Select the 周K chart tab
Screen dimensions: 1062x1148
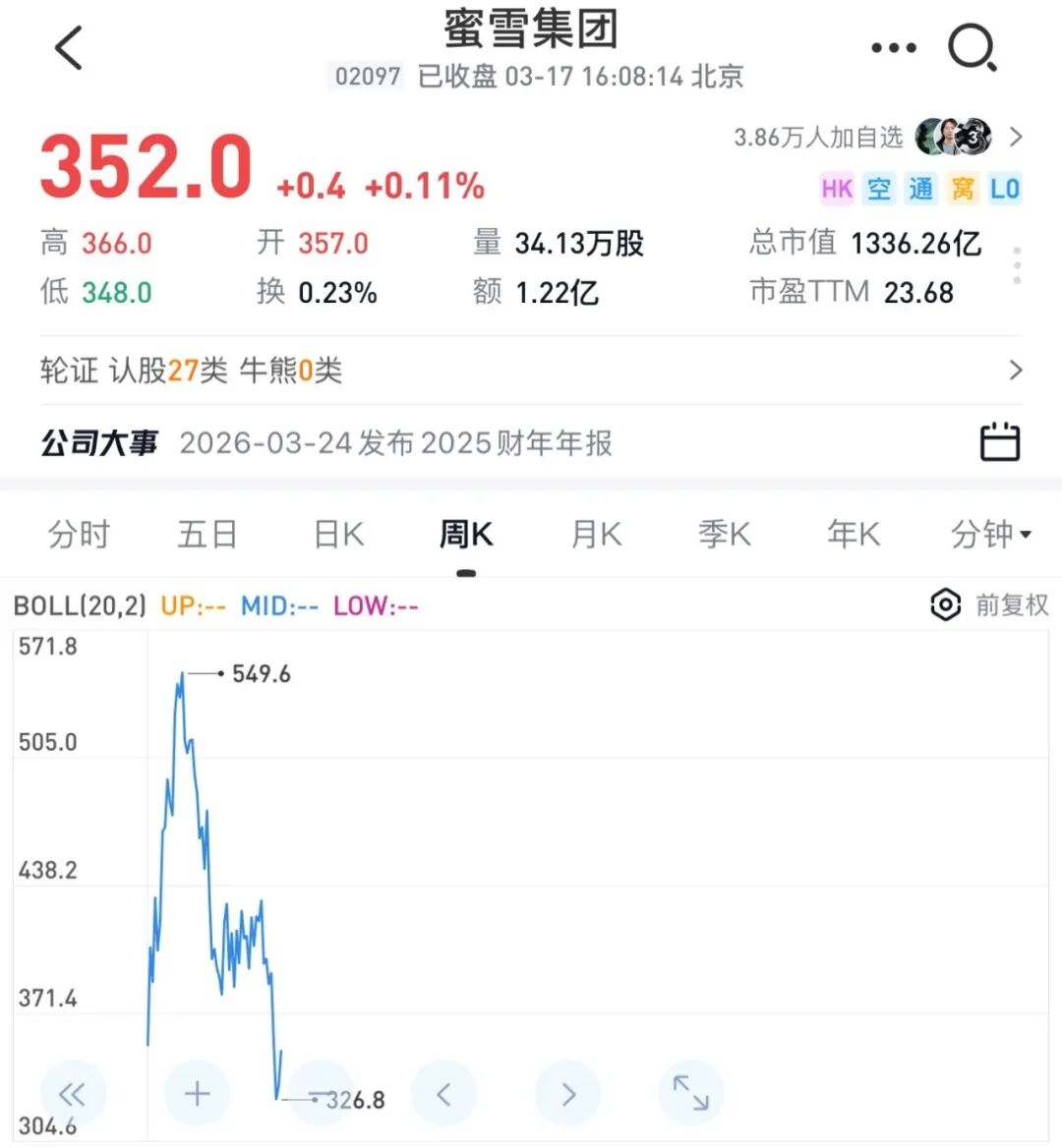[x=466, y=535]
